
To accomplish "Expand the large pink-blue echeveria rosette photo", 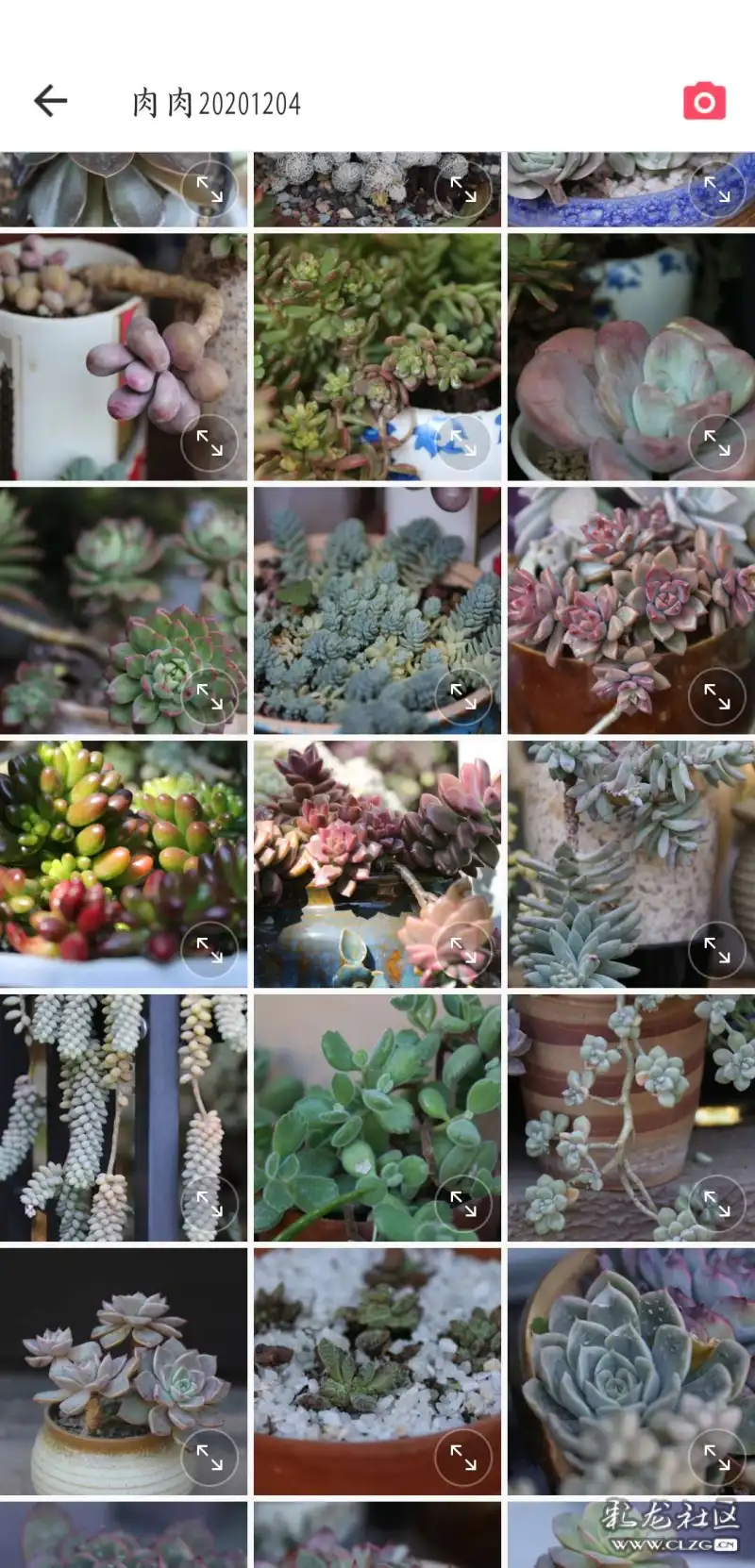I will (716, 442).
